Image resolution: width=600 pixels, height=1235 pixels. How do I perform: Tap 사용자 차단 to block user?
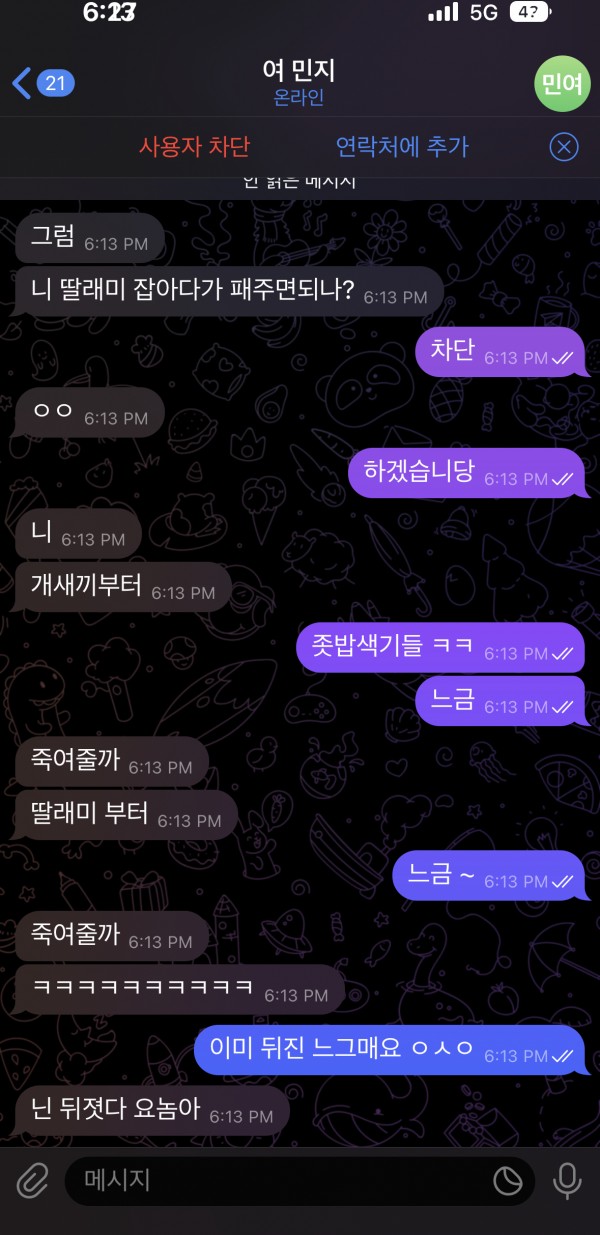(194, 147)
